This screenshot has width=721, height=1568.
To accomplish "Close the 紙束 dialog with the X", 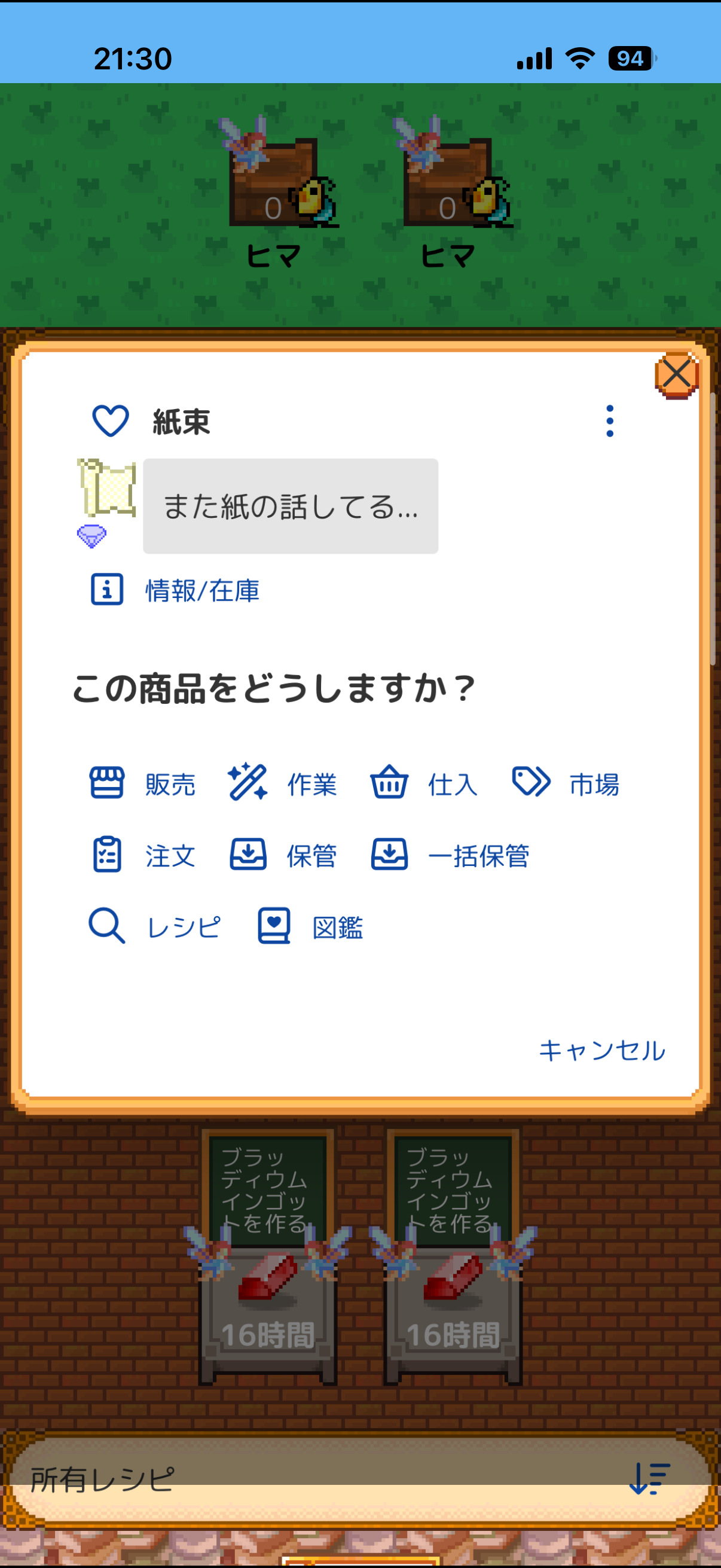I will click(x=676, y=374).
